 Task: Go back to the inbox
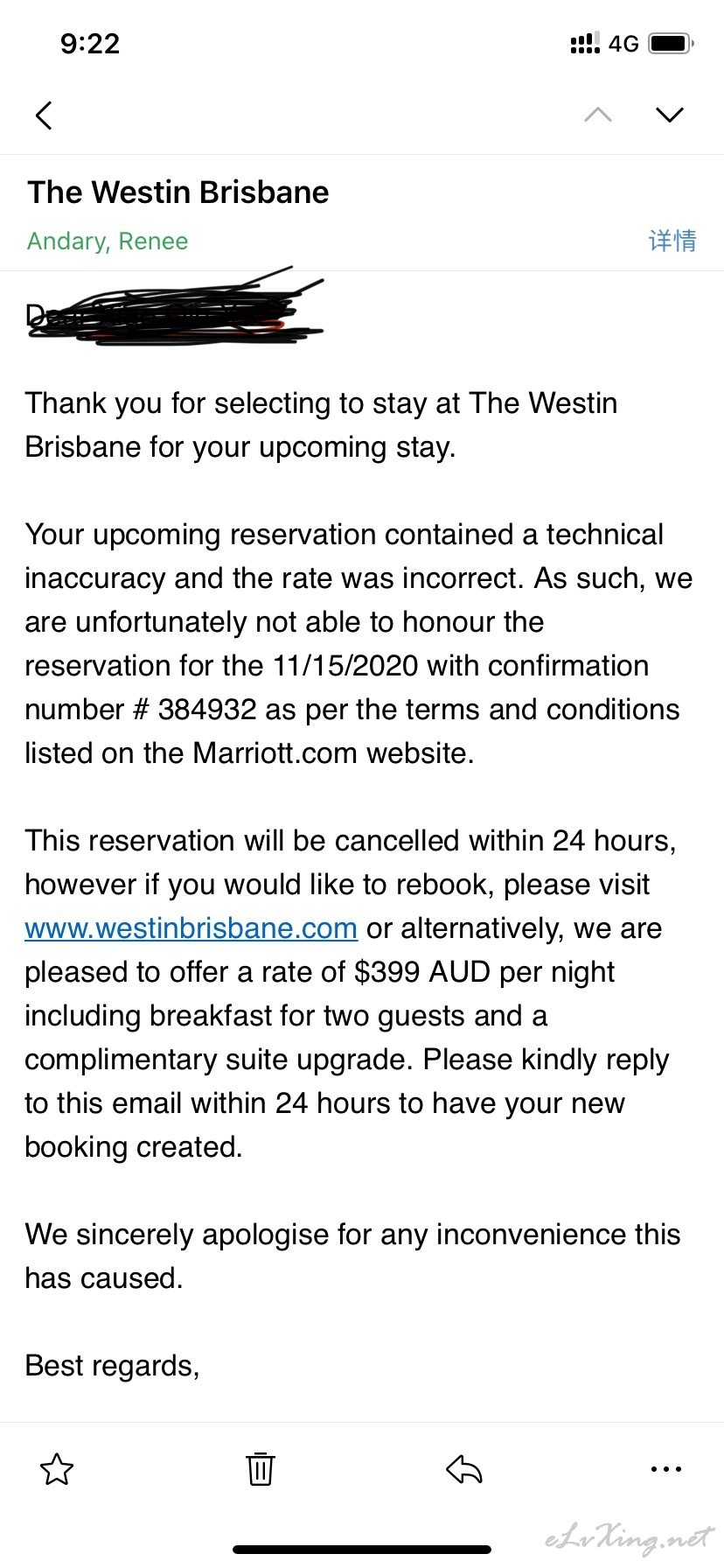[44, 115]
